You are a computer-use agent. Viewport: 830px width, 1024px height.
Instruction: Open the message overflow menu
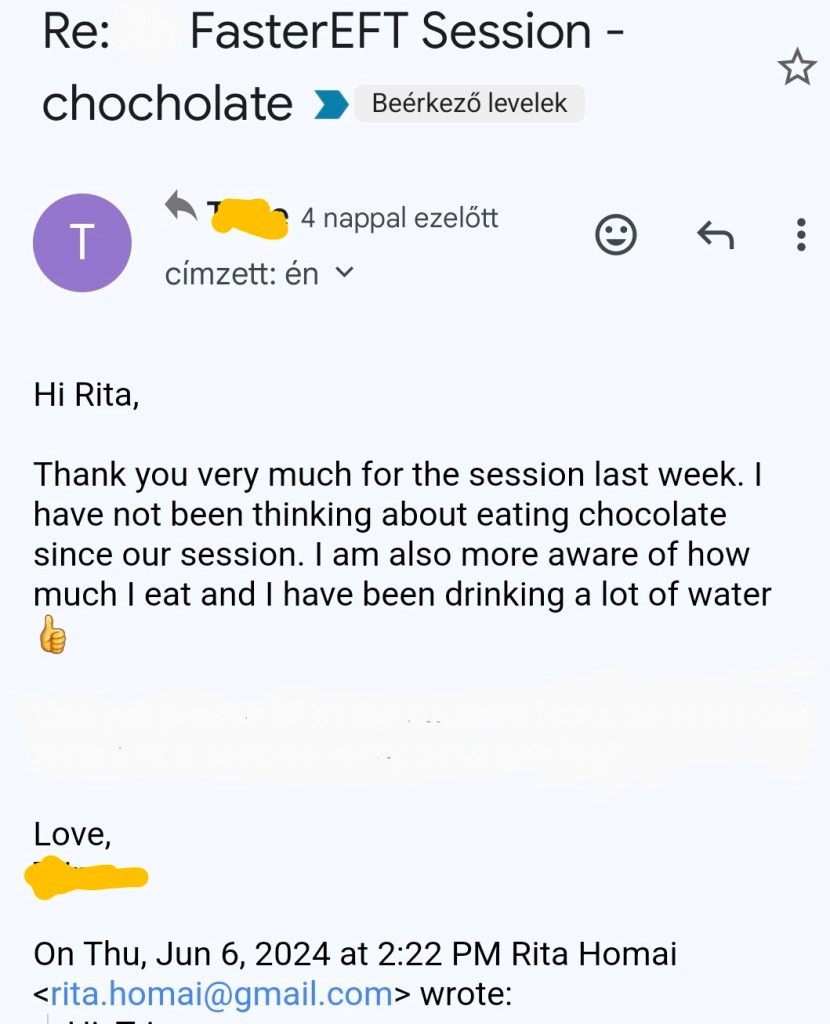(x=801, y=235)
